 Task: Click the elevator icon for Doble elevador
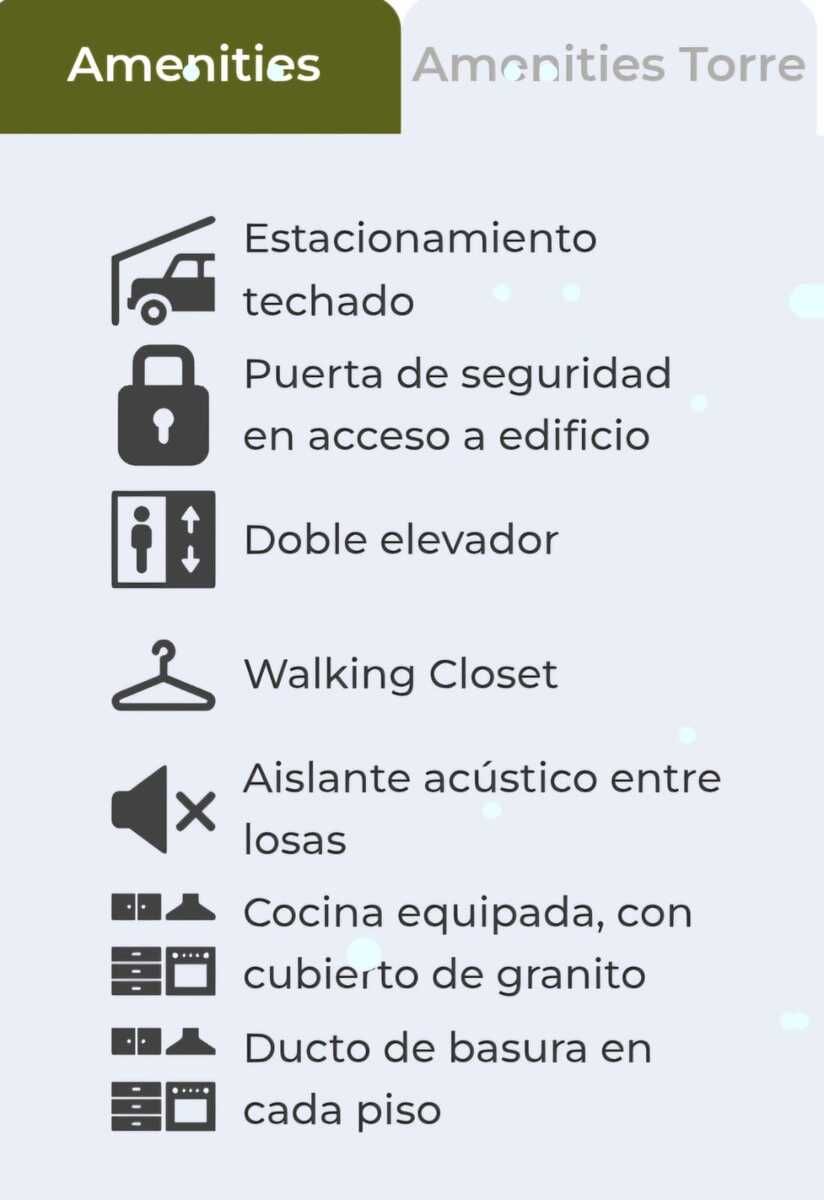coord(162,539)
